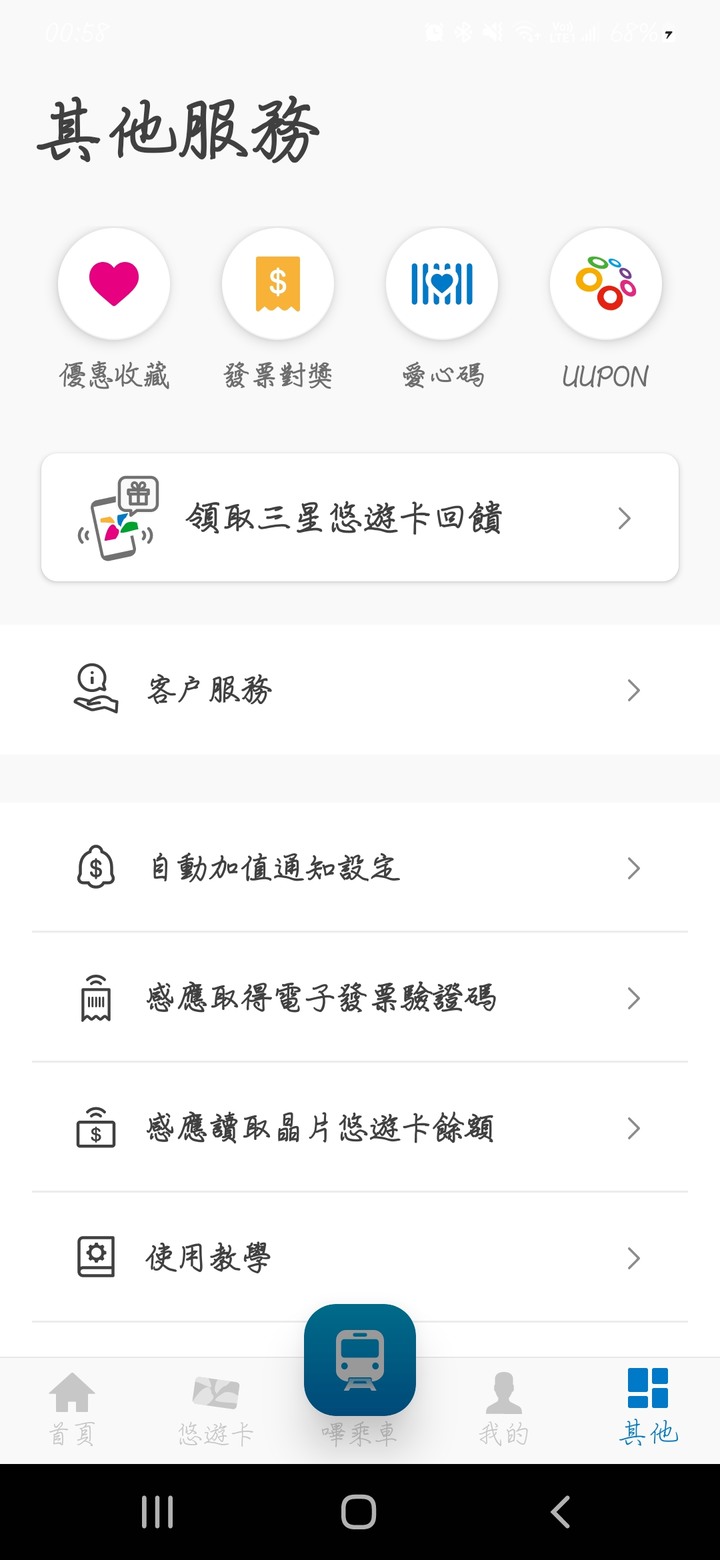Open 感應讀取晶片悠遊卡餘額
Screen dimensions: 720x1560
(360, 1127)
